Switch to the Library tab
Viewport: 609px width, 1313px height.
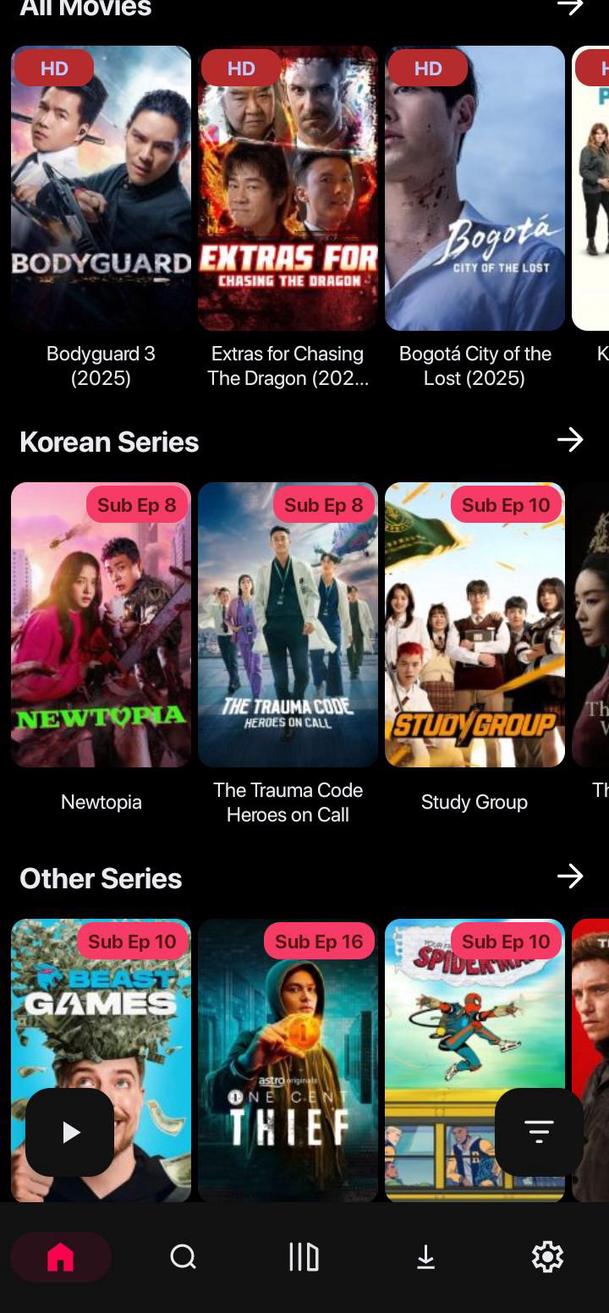coord(304,1257)
